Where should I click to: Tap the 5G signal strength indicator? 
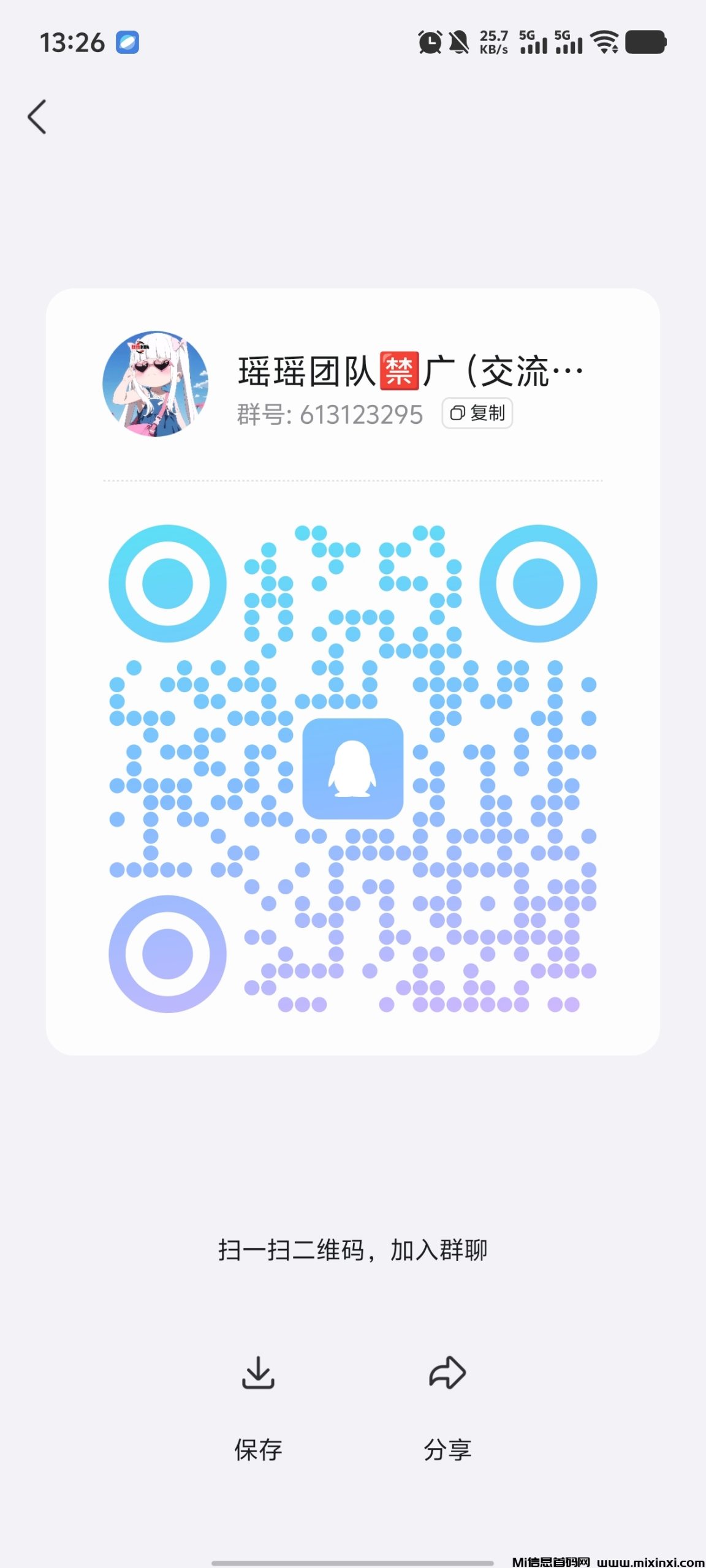[533, 43]
